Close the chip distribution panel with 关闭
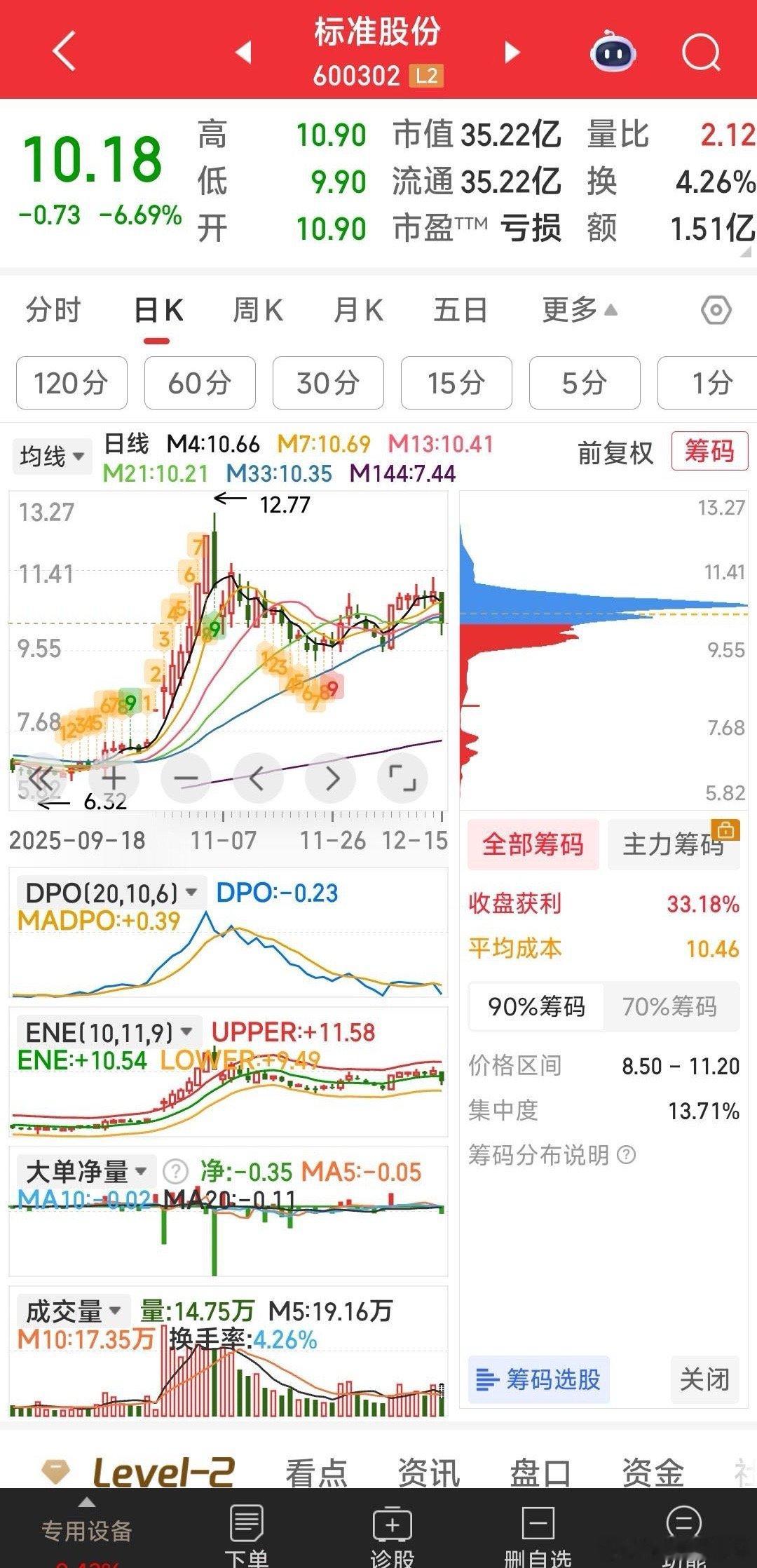Viewport: 757px width, 1568px height. [704, 1379]
